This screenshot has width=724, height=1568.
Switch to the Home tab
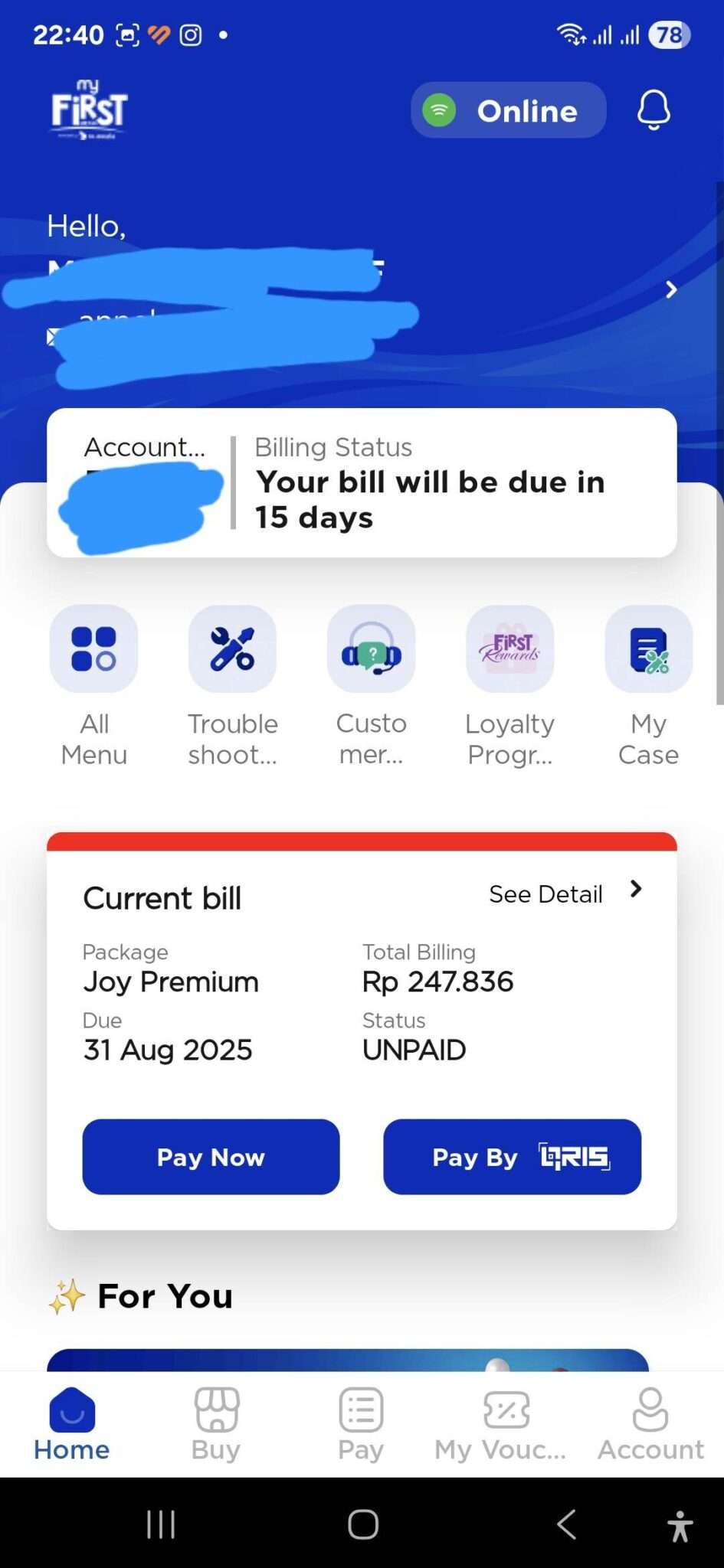click(x=70, y=1416)
